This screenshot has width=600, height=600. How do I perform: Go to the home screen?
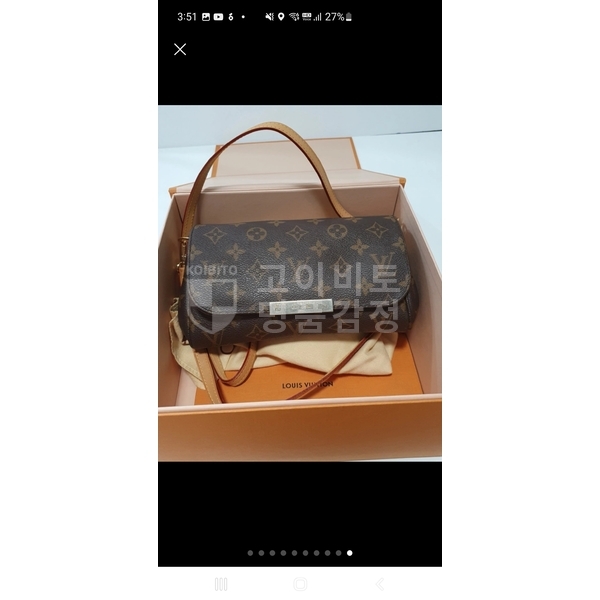pyautogui.click(x=300, y=584)
